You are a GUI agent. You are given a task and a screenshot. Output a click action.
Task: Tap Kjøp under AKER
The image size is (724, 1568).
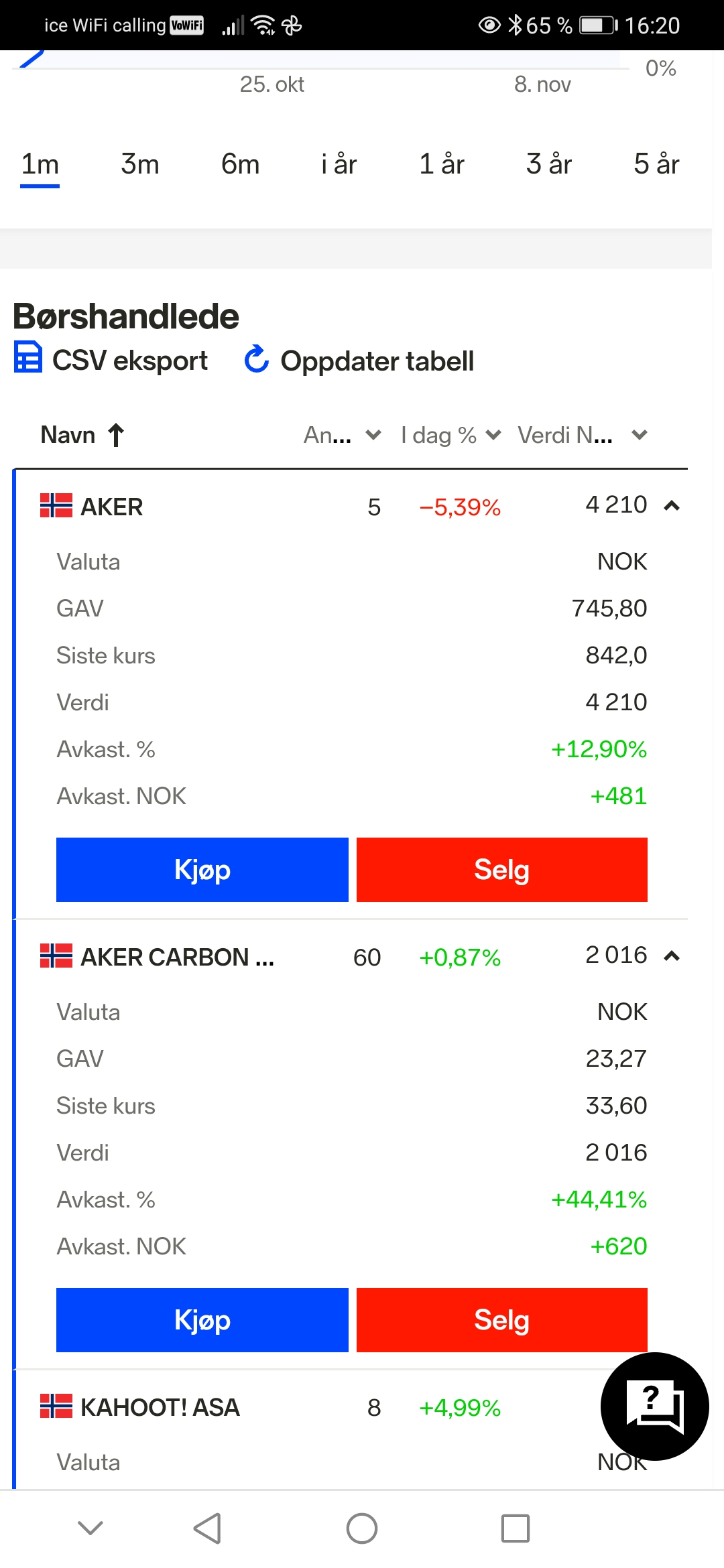pos(202,870)
